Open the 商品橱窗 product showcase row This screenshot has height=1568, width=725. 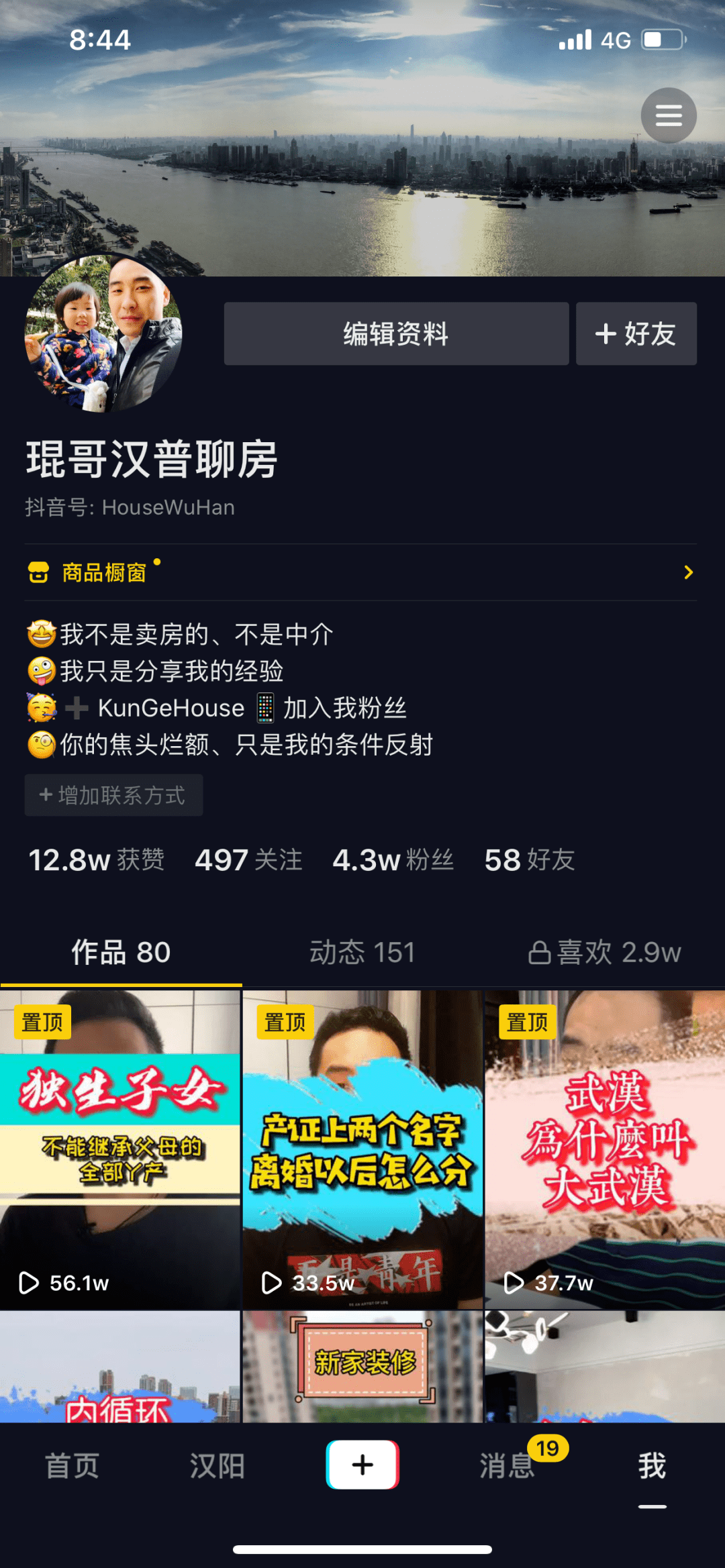(x=360, y=572)
